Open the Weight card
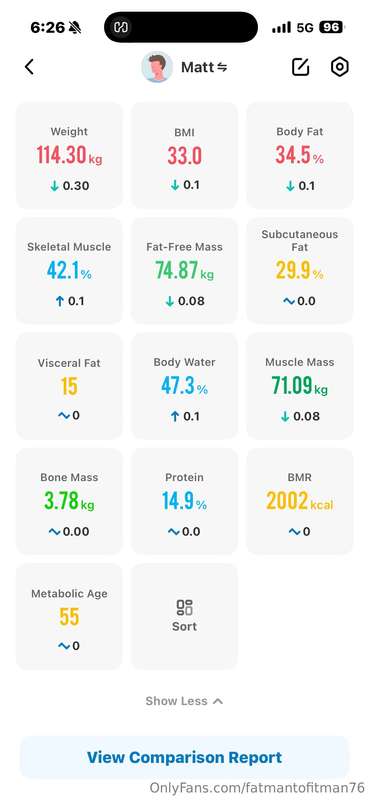Viewport: 369px width, 800px height. [69, 155]
